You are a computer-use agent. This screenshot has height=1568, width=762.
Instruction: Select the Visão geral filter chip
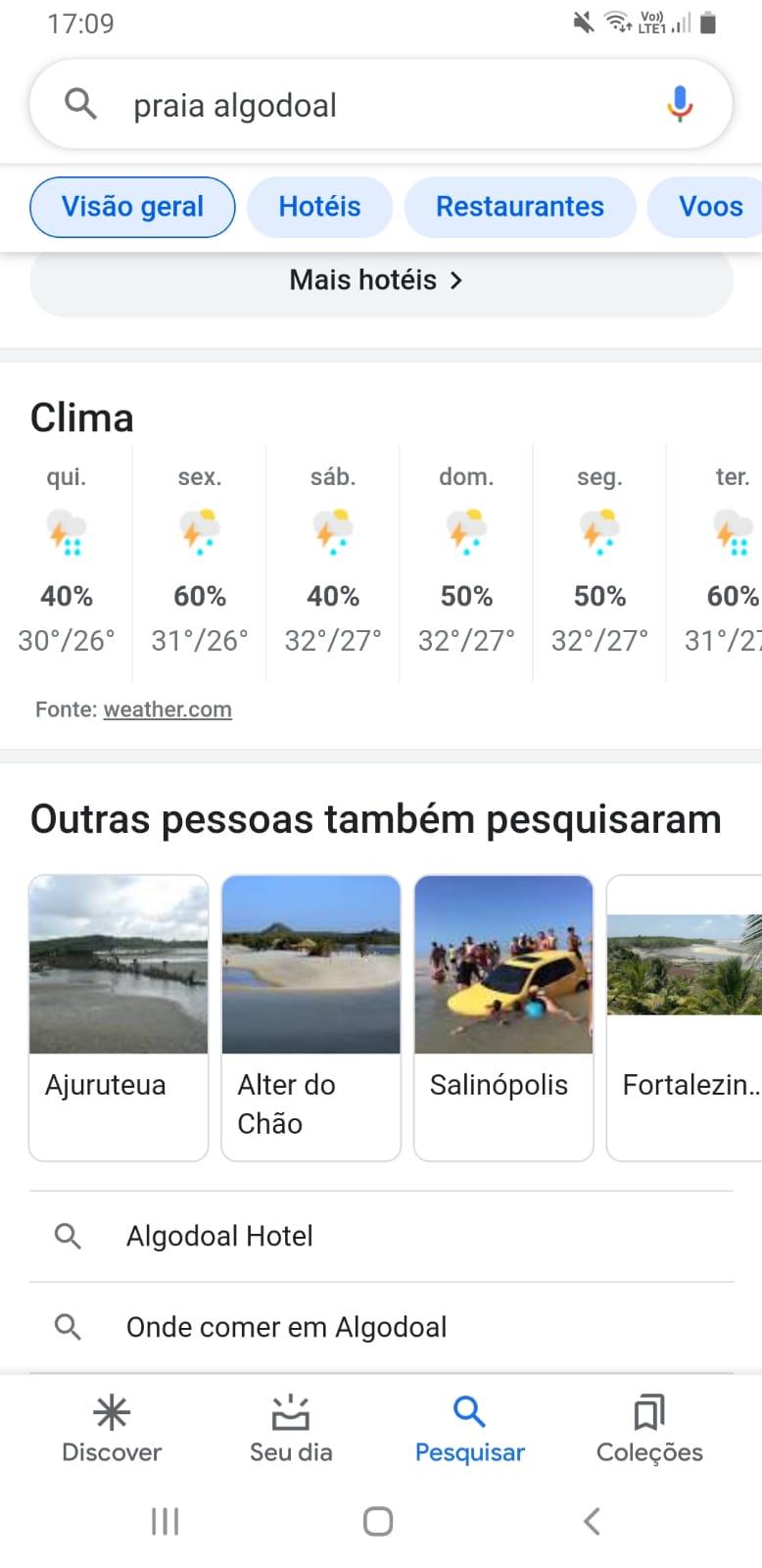pos(131,207)
